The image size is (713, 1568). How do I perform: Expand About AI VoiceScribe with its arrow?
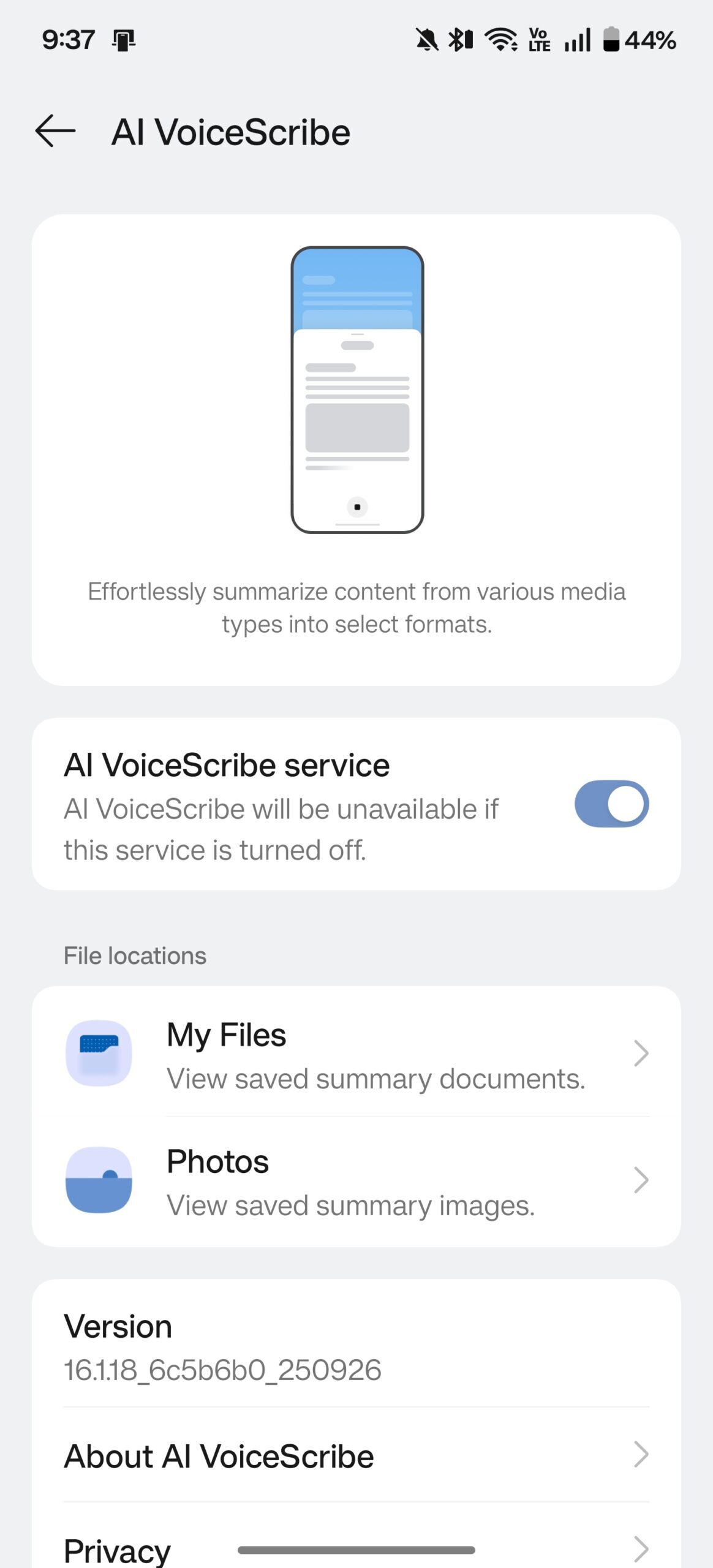coord(641,1456)
